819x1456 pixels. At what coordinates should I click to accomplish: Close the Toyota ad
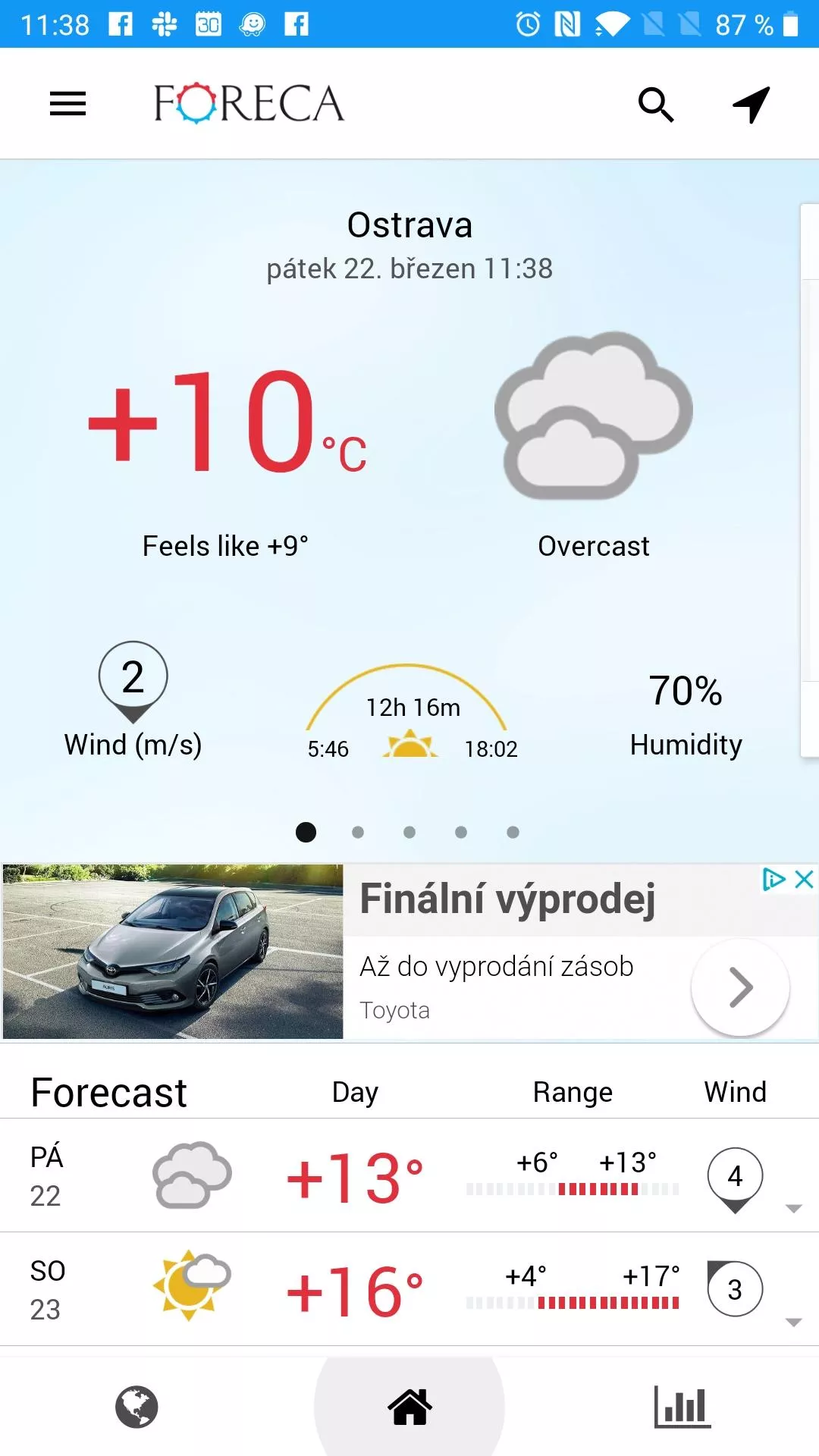804,879
